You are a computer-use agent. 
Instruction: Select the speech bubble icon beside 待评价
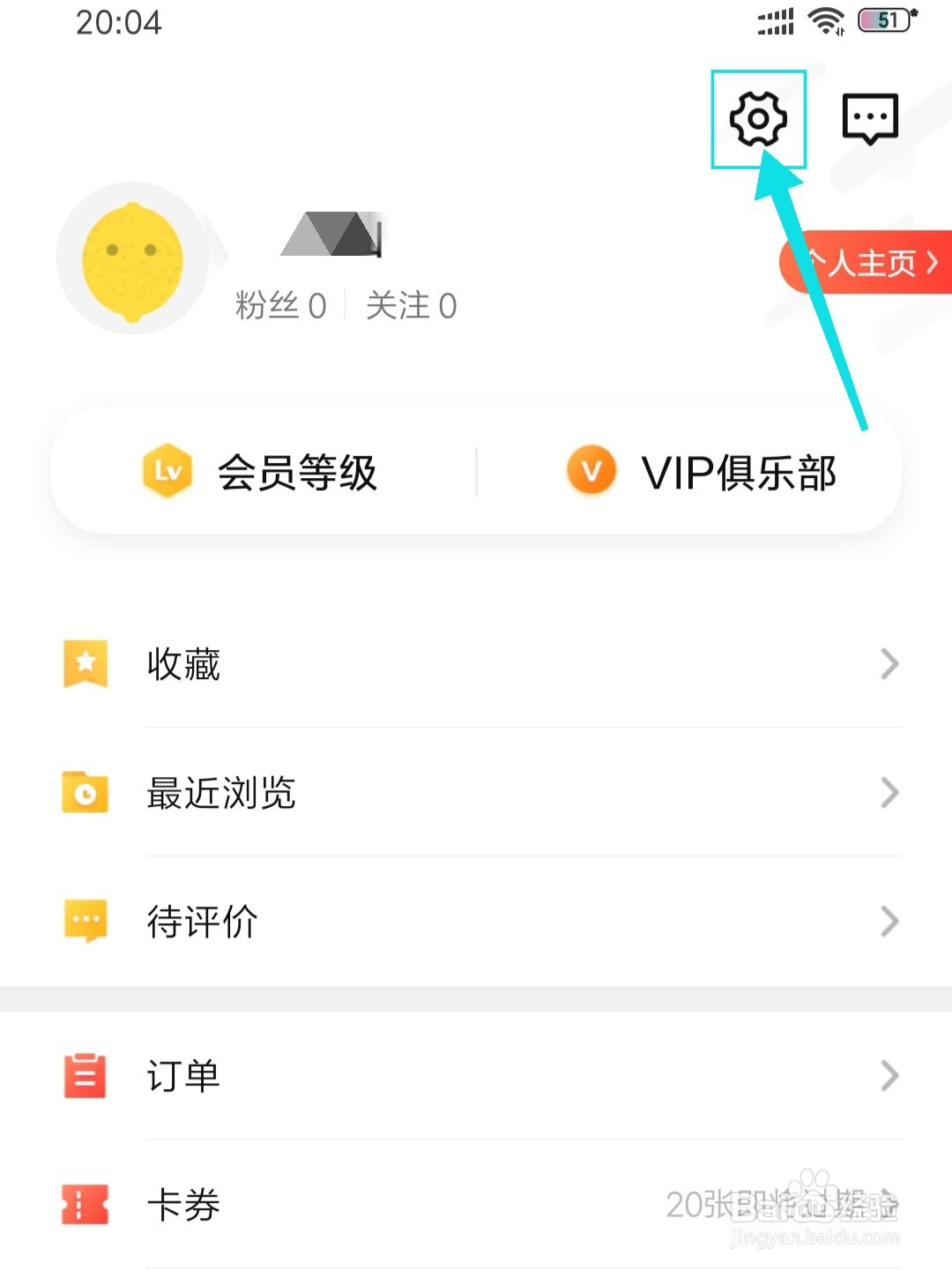pos(85,920)
